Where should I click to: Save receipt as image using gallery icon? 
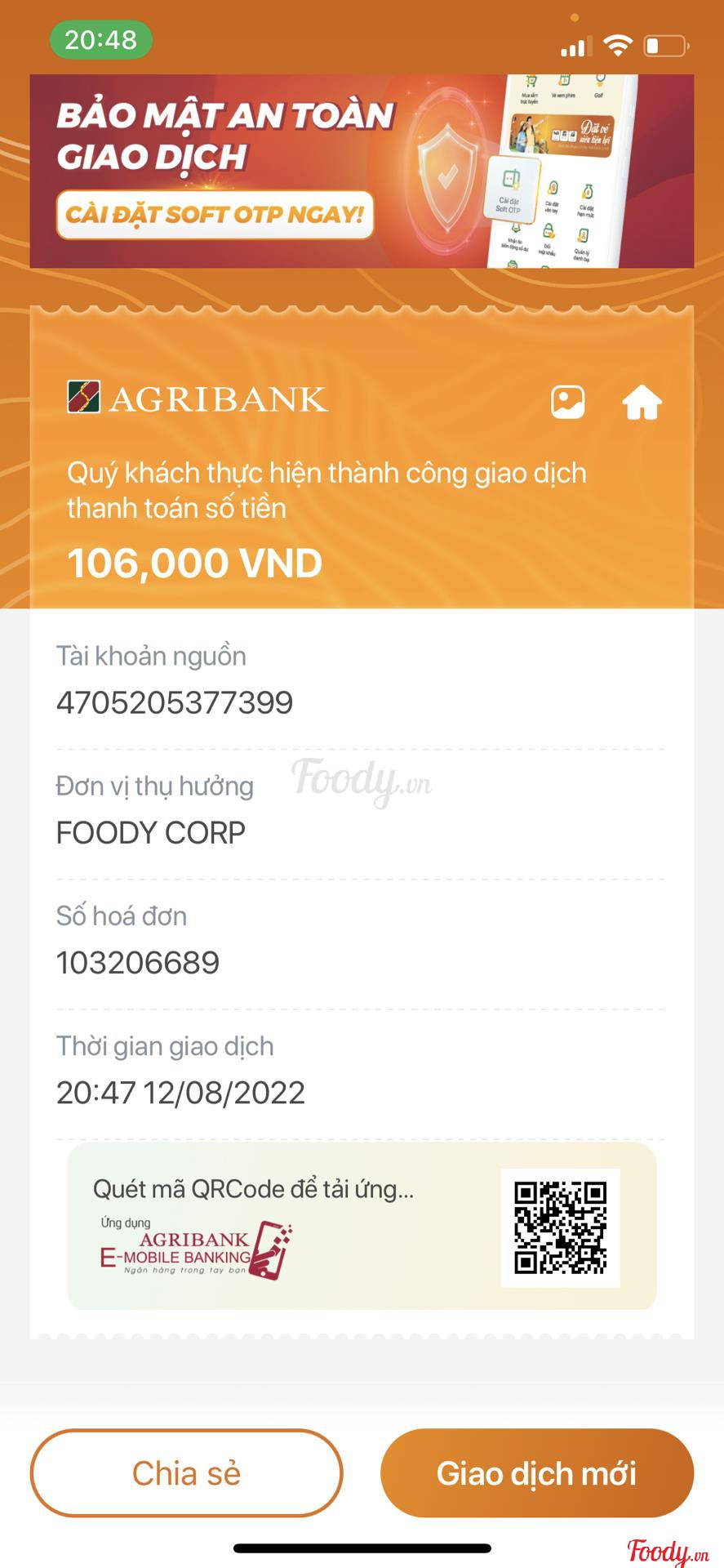pyautogui.click(x=567, y=402)
